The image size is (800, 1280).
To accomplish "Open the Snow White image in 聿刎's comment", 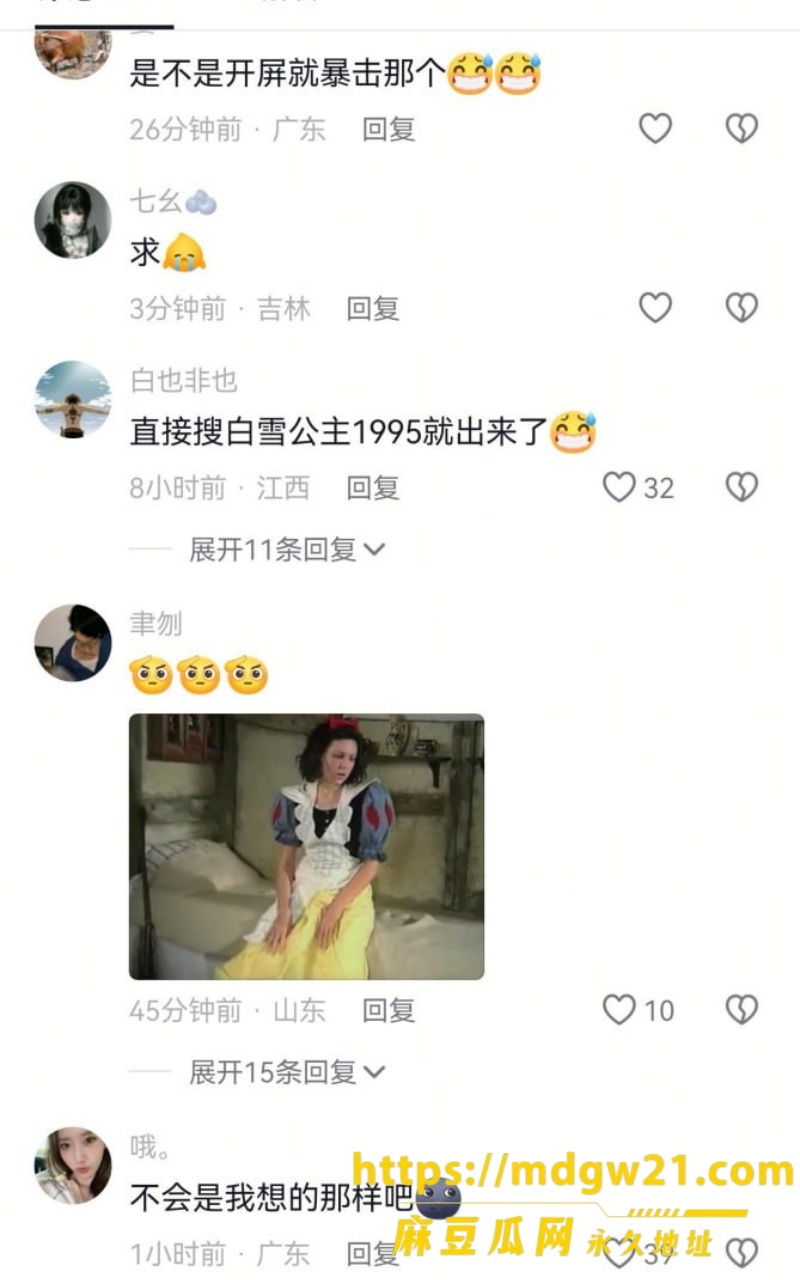I will point(306,846).
